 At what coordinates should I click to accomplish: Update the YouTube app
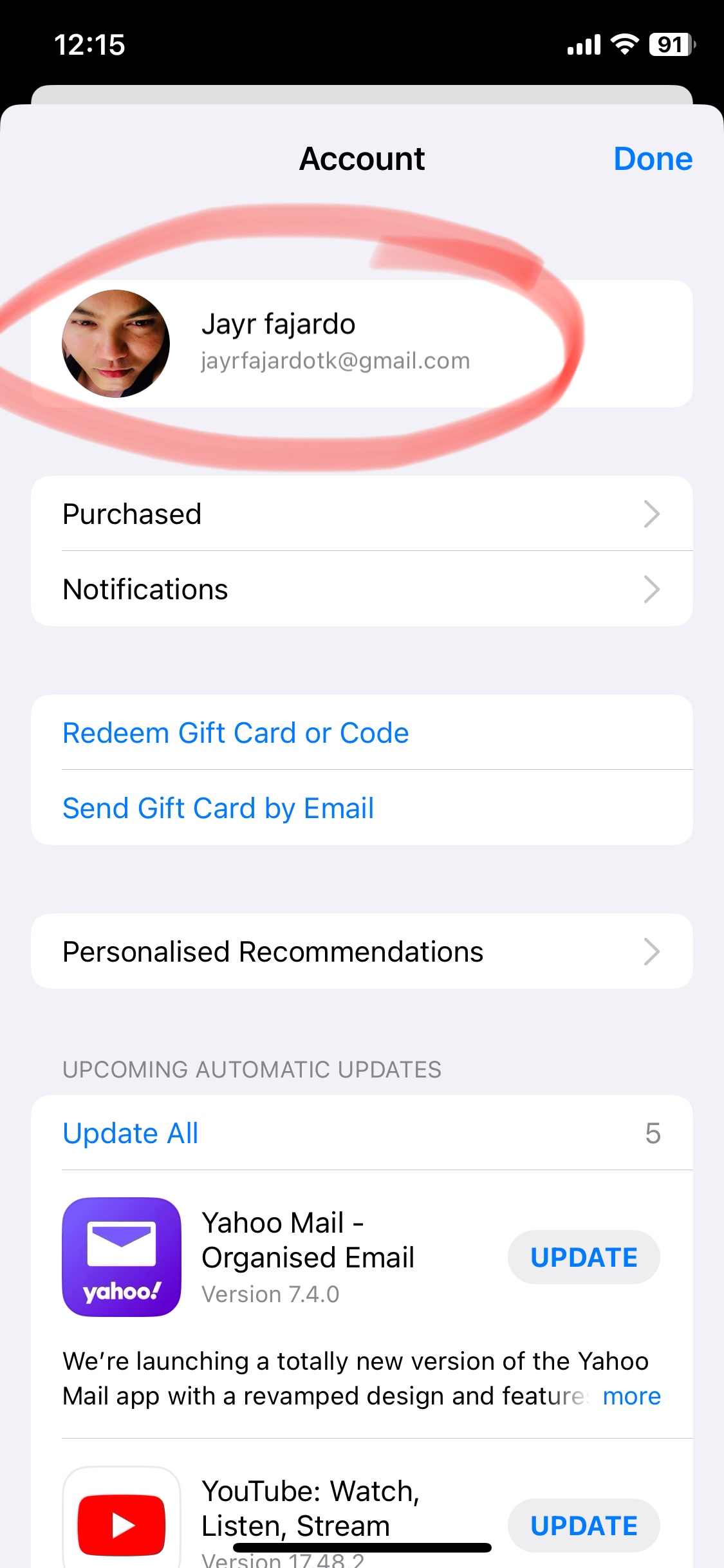(x=584, y=1526)
